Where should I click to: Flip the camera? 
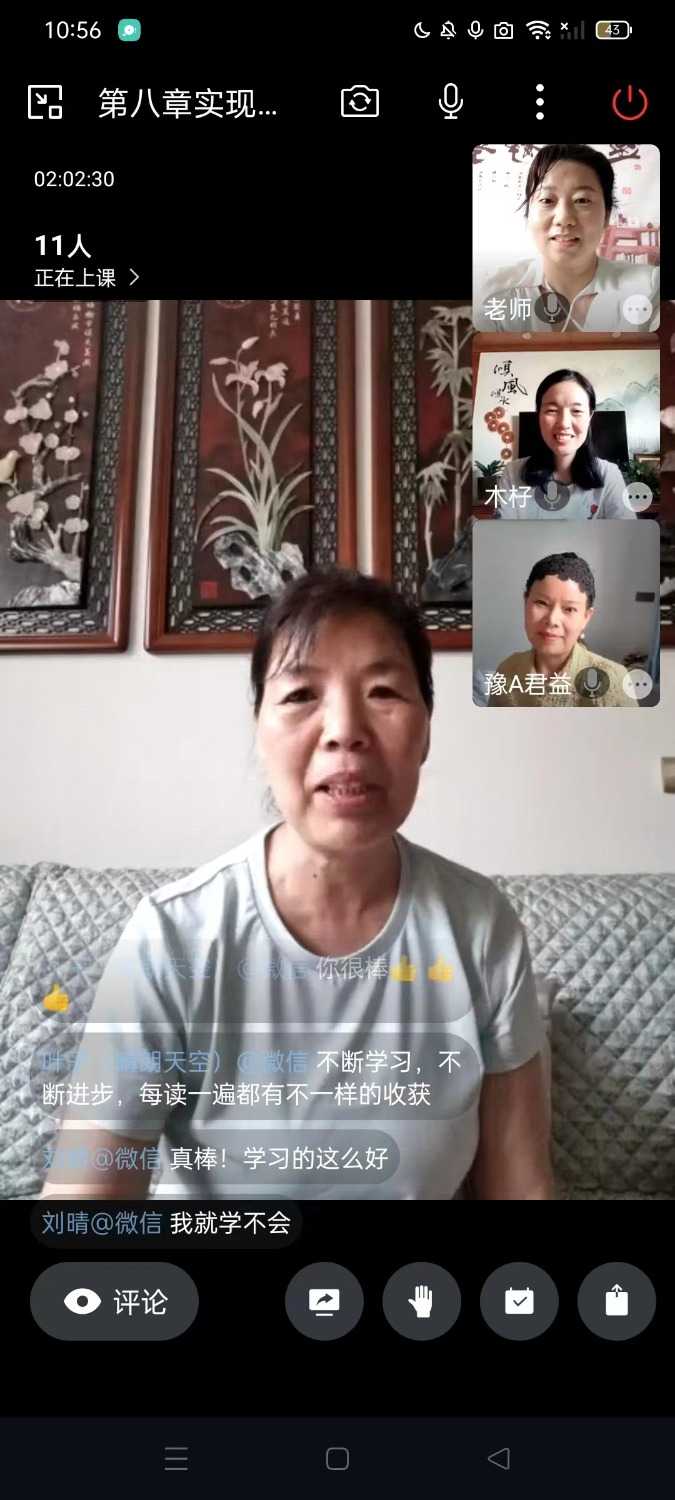point(360,102)
